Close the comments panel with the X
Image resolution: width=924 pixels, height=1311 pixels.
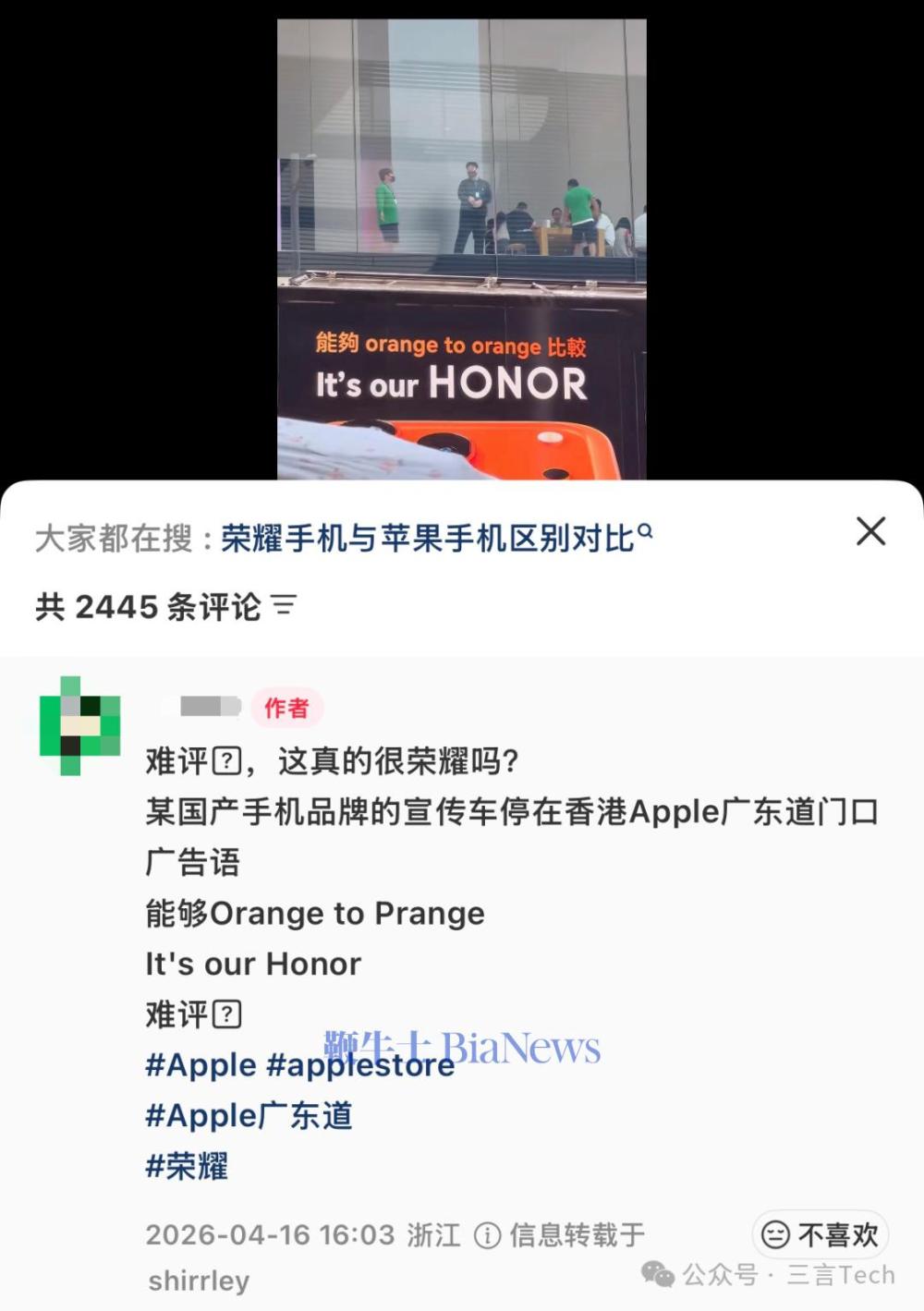point(869,531)
